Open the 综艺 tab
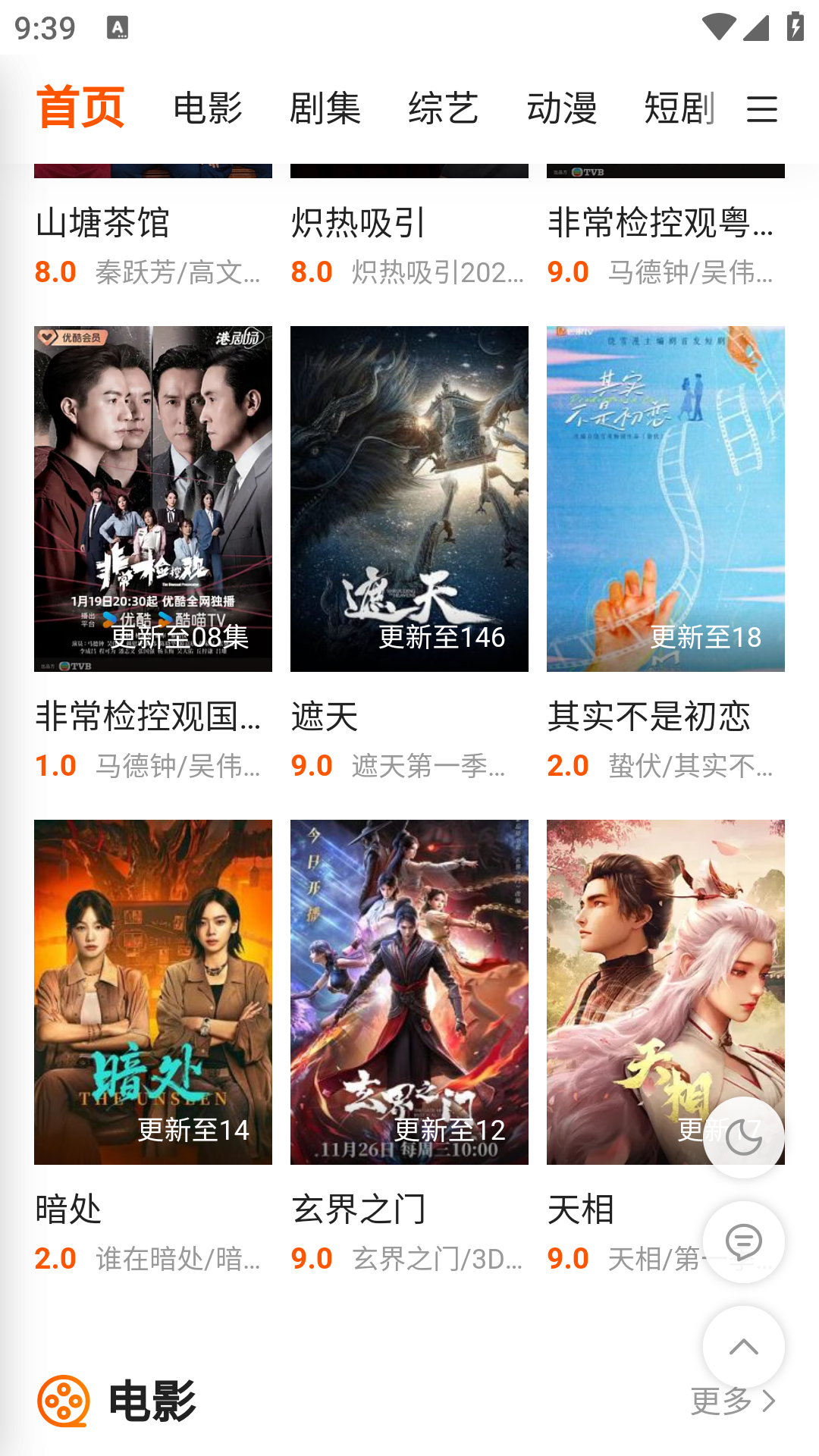The height and width of the screenshot is (1456, 819). (x=443, y=108)
